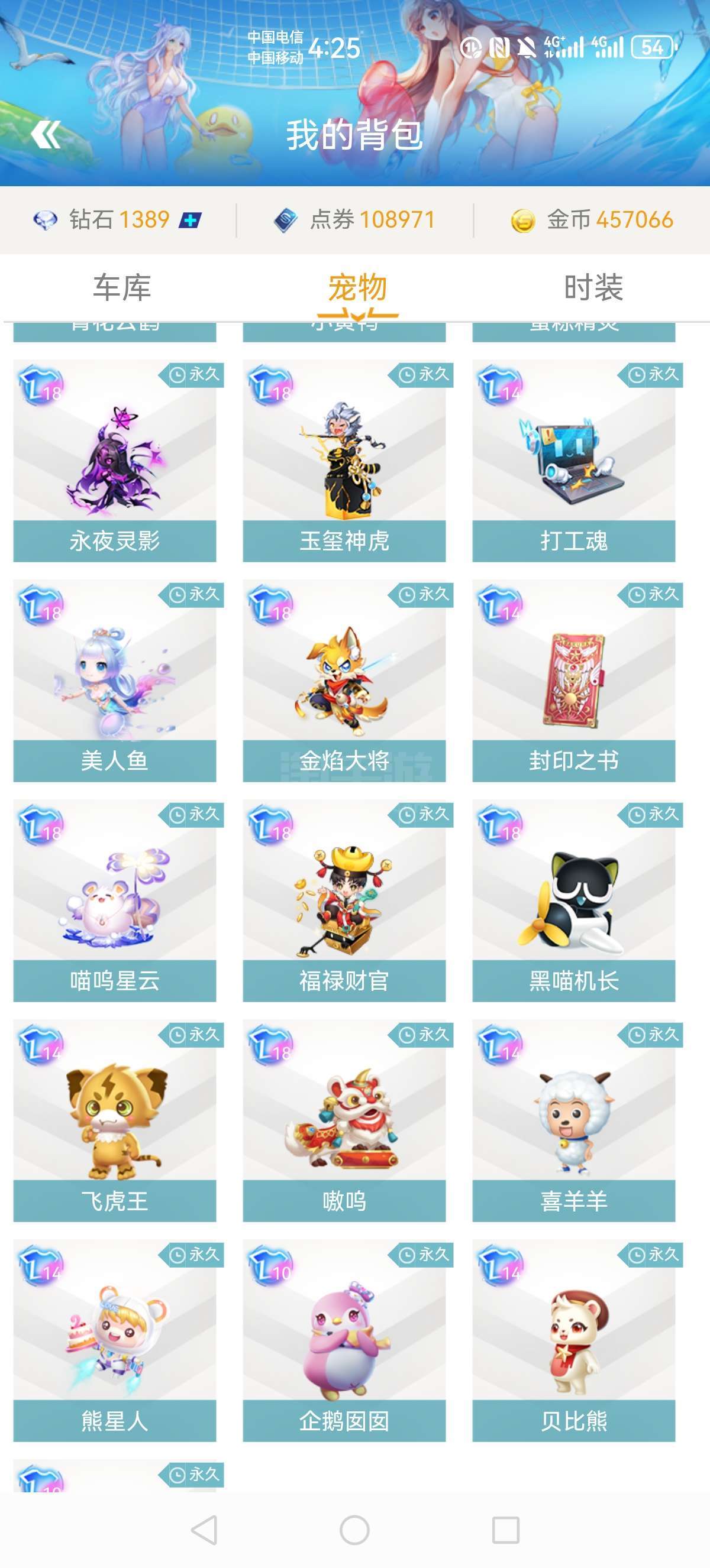710x1568 pixels.
Task: Open the 熊星人 pet card
Action: tap(114, 1340)
